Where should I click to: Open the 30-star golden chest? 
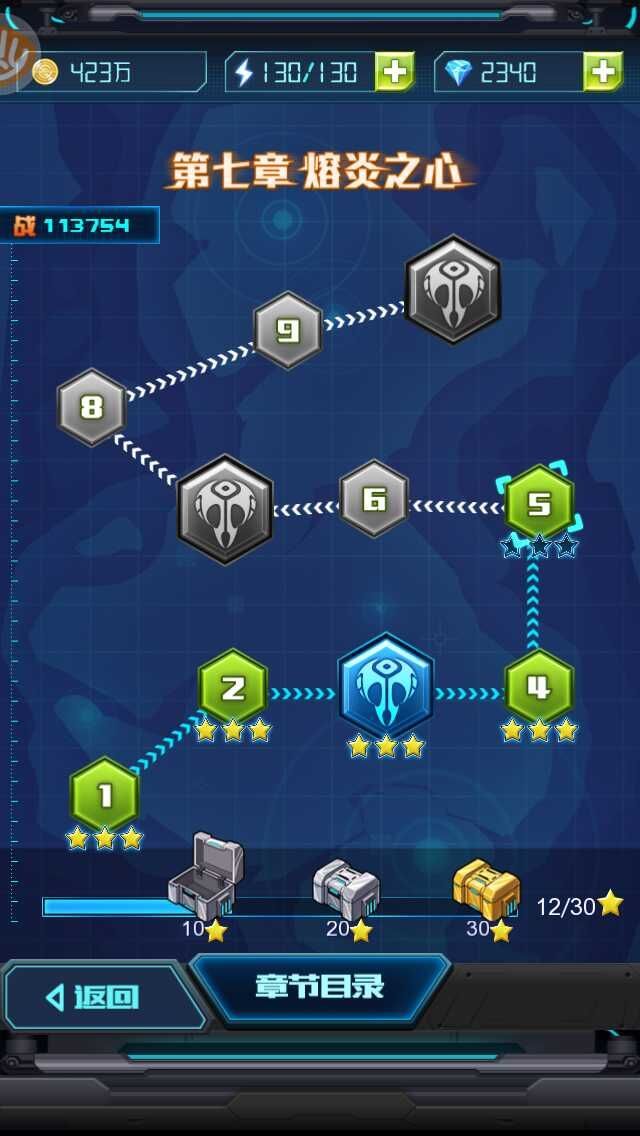point(486,886)
